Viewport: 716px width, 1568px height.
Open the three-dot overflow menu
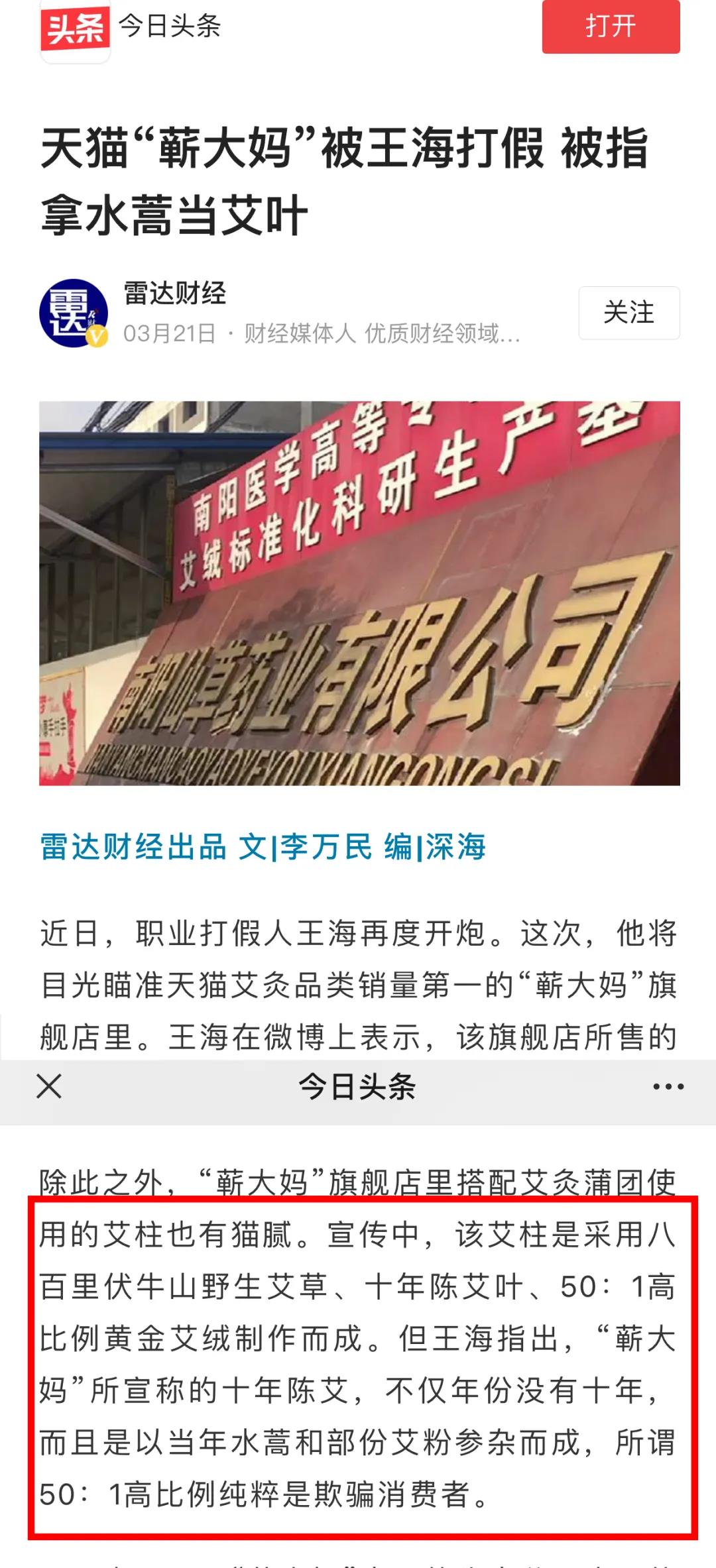pyautogui.click(x=668, y=1086)
